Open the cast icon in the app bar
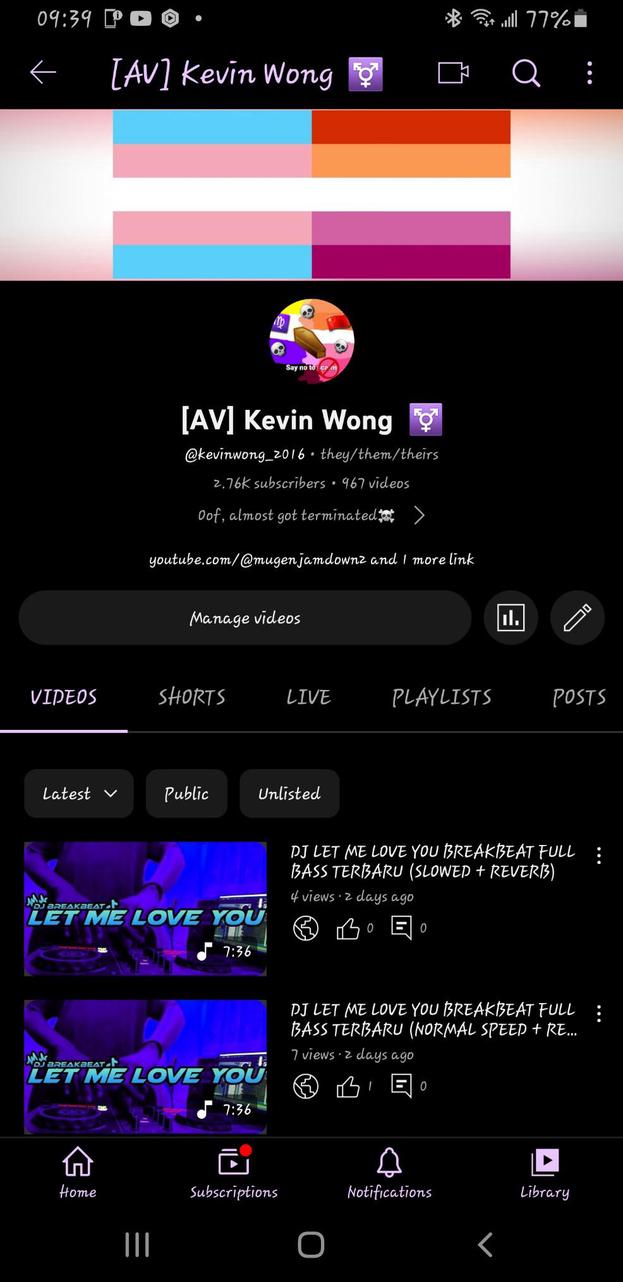 coord(453,72)
